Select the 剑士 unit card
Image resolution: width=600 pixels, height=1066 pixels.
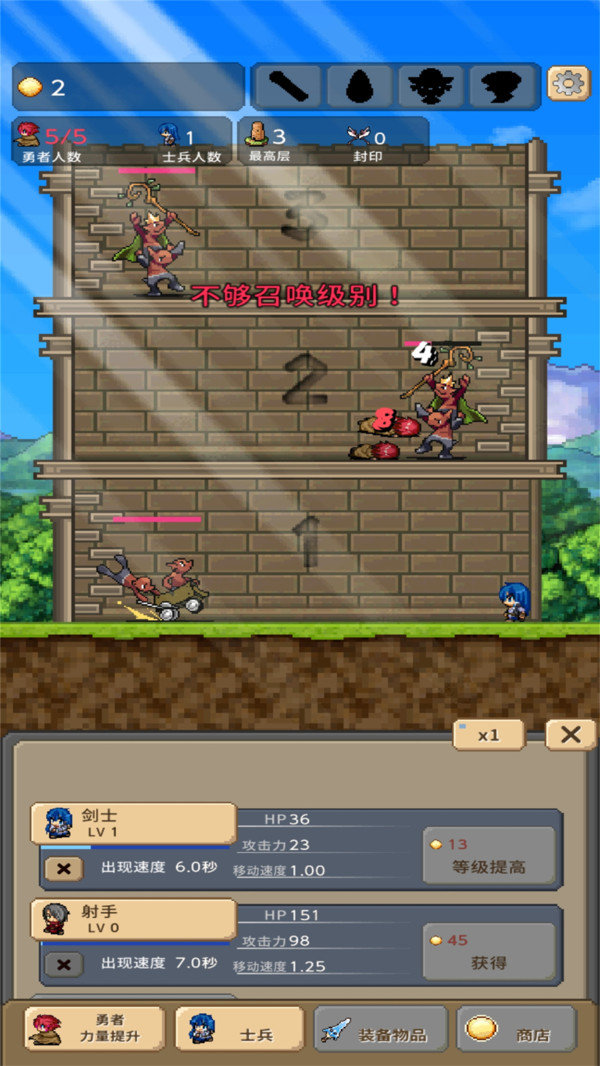(133, 823)
